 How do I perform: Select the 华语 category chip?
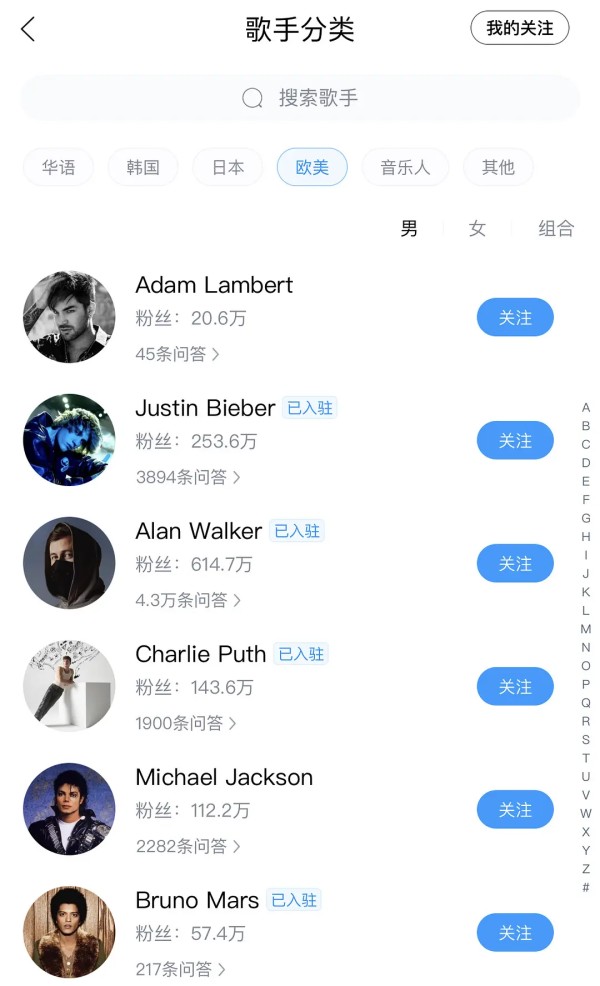point(58,167)
